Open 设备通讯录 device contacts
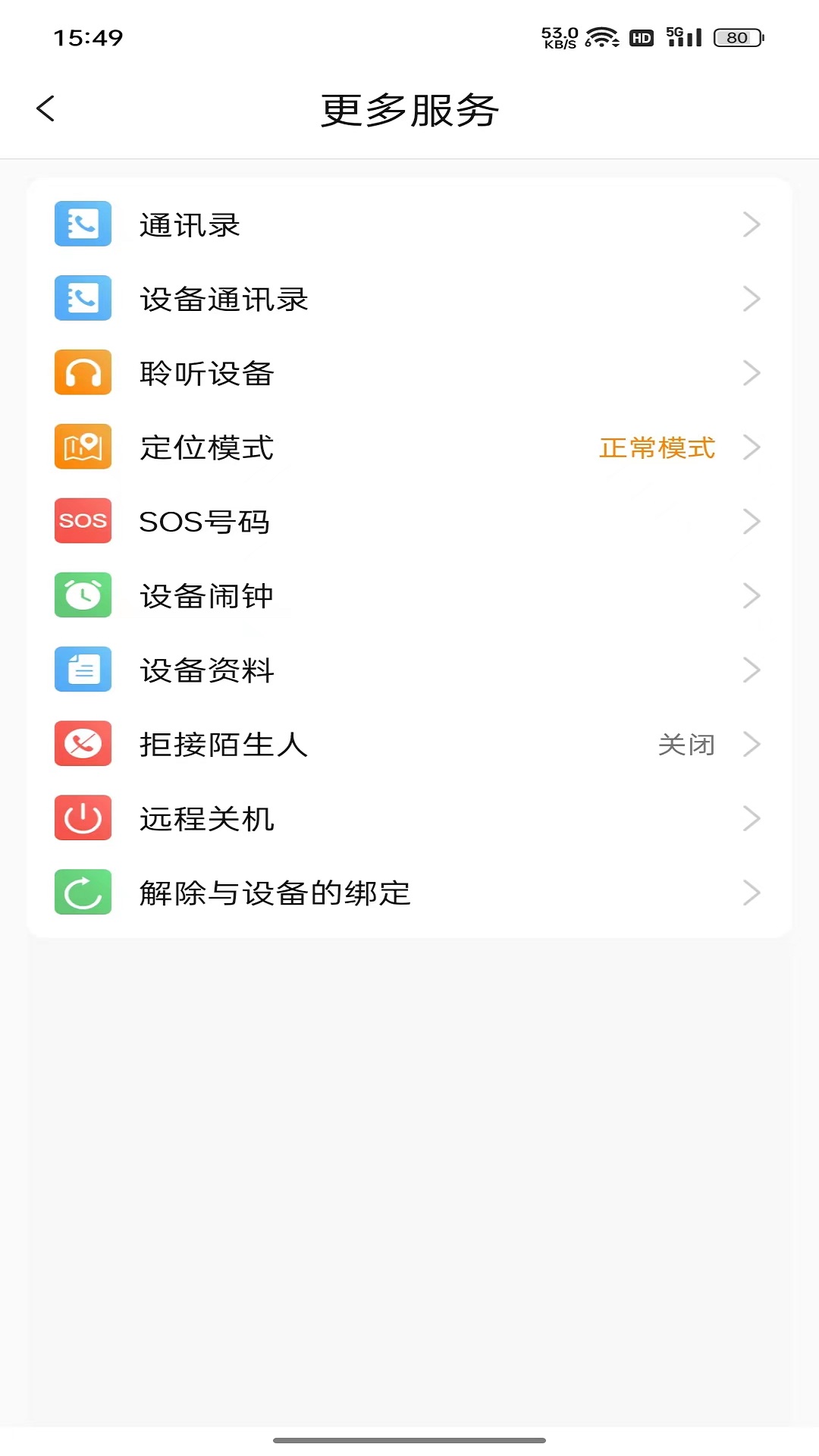819x1456 pixels. point(224,300)
